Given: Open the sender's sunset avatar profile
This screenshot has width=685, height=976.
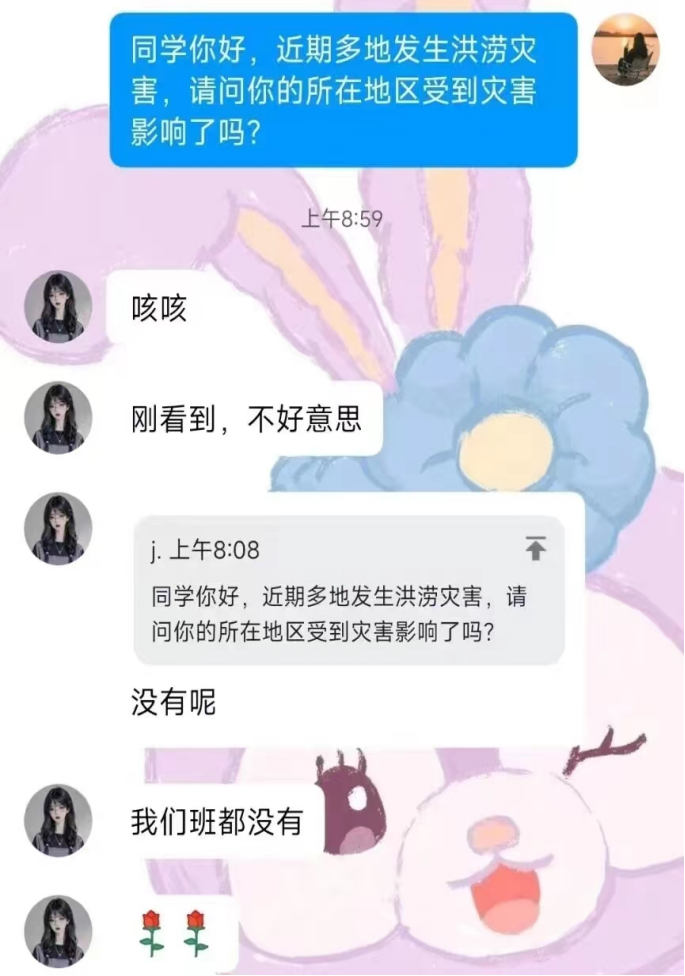Looking at the screenshot, I should [x=626, y=52].
